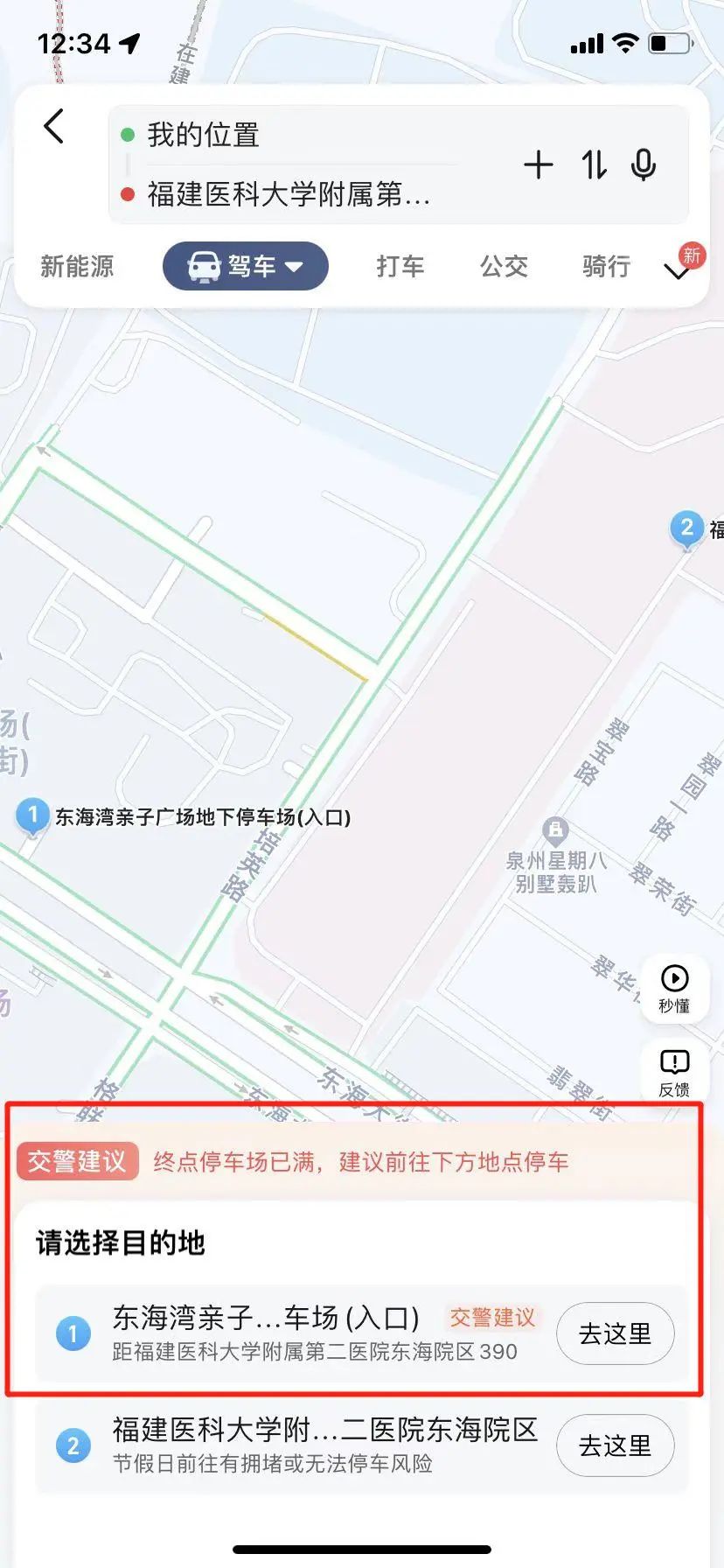Open the 新 badge chevron menu

pyautogui.click(x=692, y=255)
